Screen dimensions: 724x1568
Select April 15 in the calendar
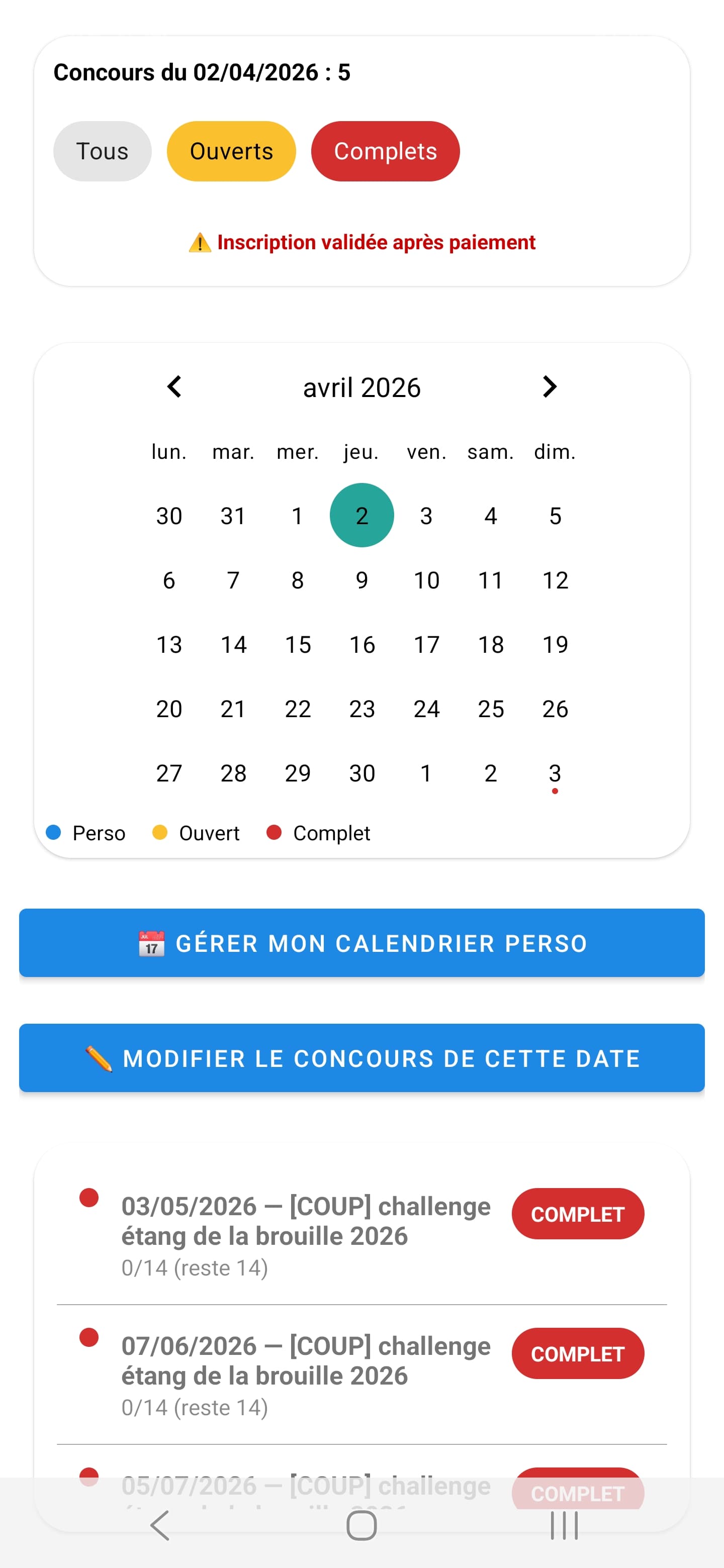[298, 645]
